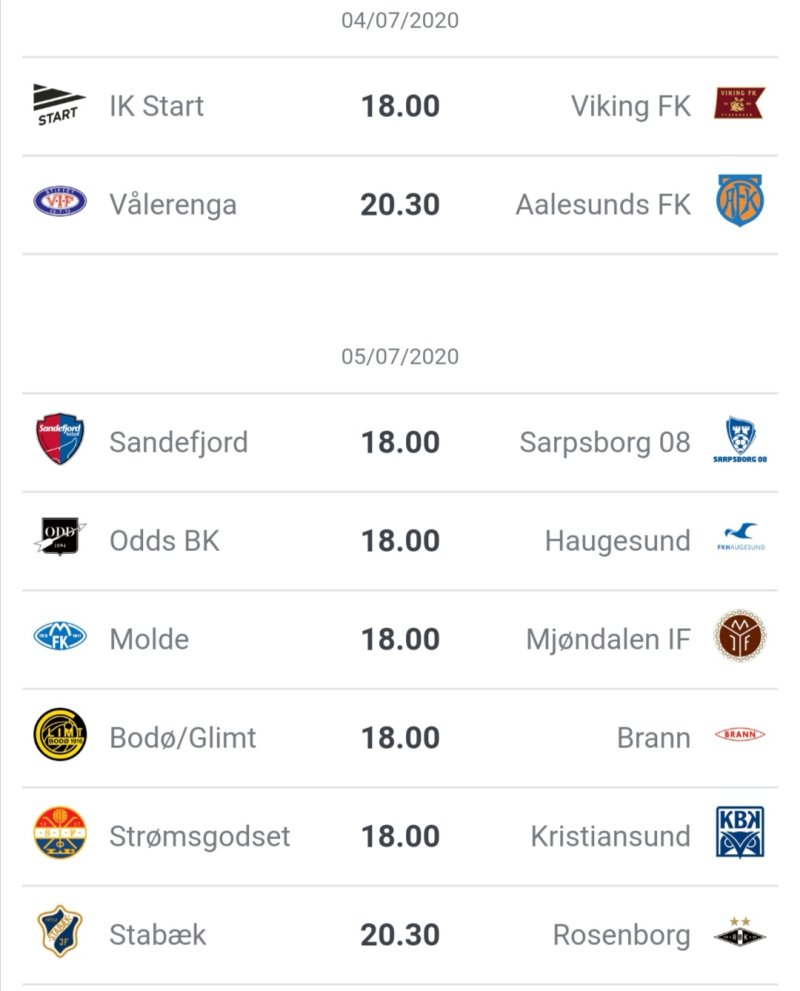
Task: Open Odds BK vs Haugesund fixture
Action: pos(400,541)
